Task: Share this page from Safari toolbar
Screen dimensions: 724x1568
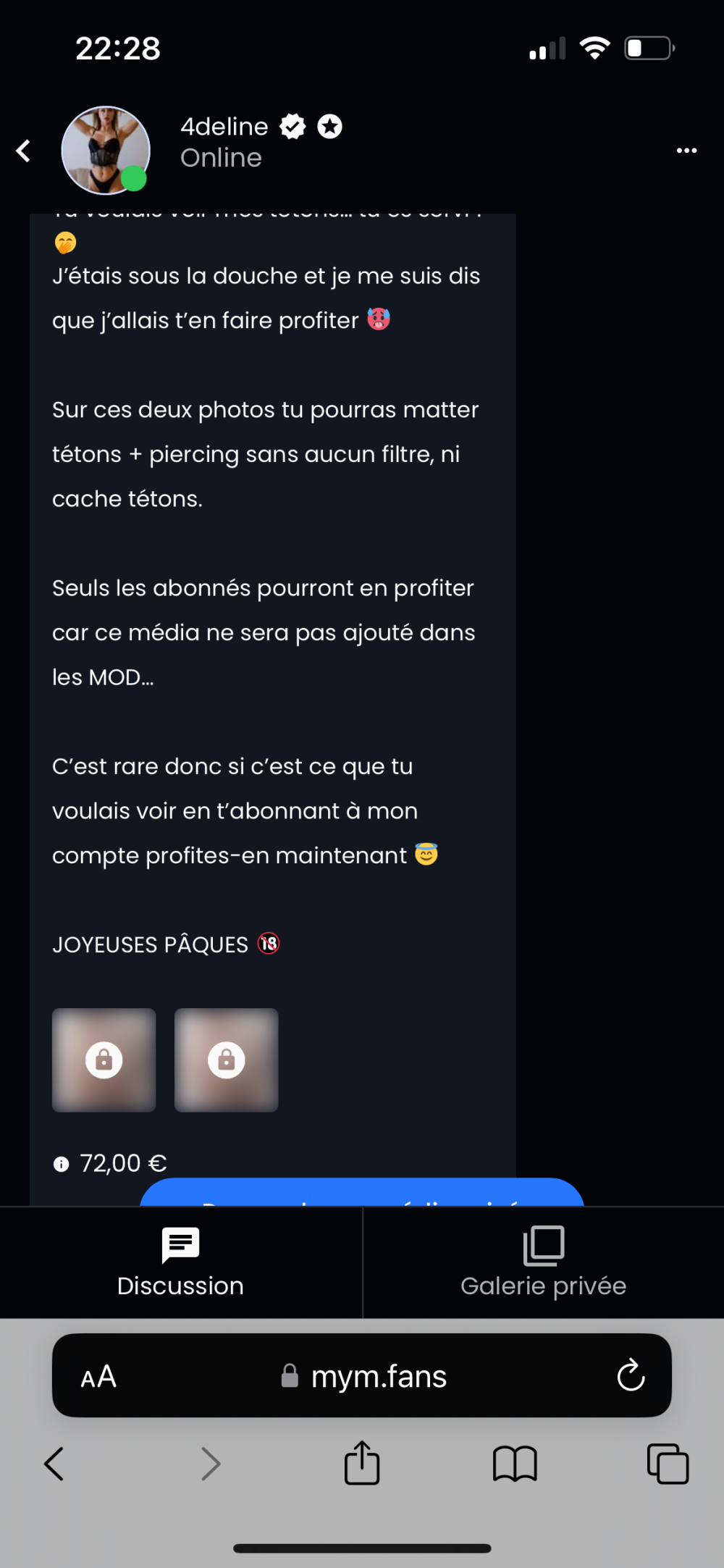Action: (362, 1462)
